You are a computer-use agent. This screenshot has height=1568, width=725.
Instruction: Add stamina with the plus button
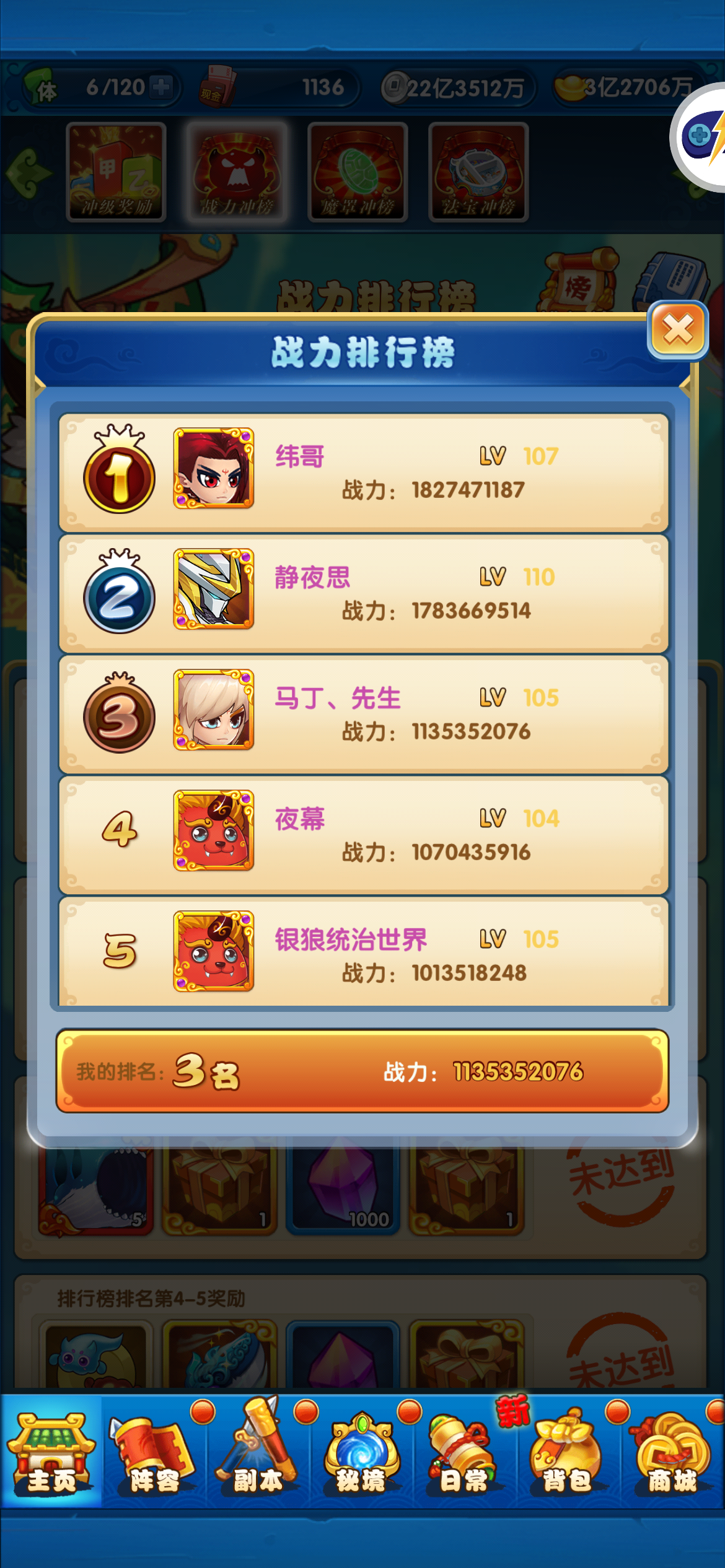click(x=161, y=87)
